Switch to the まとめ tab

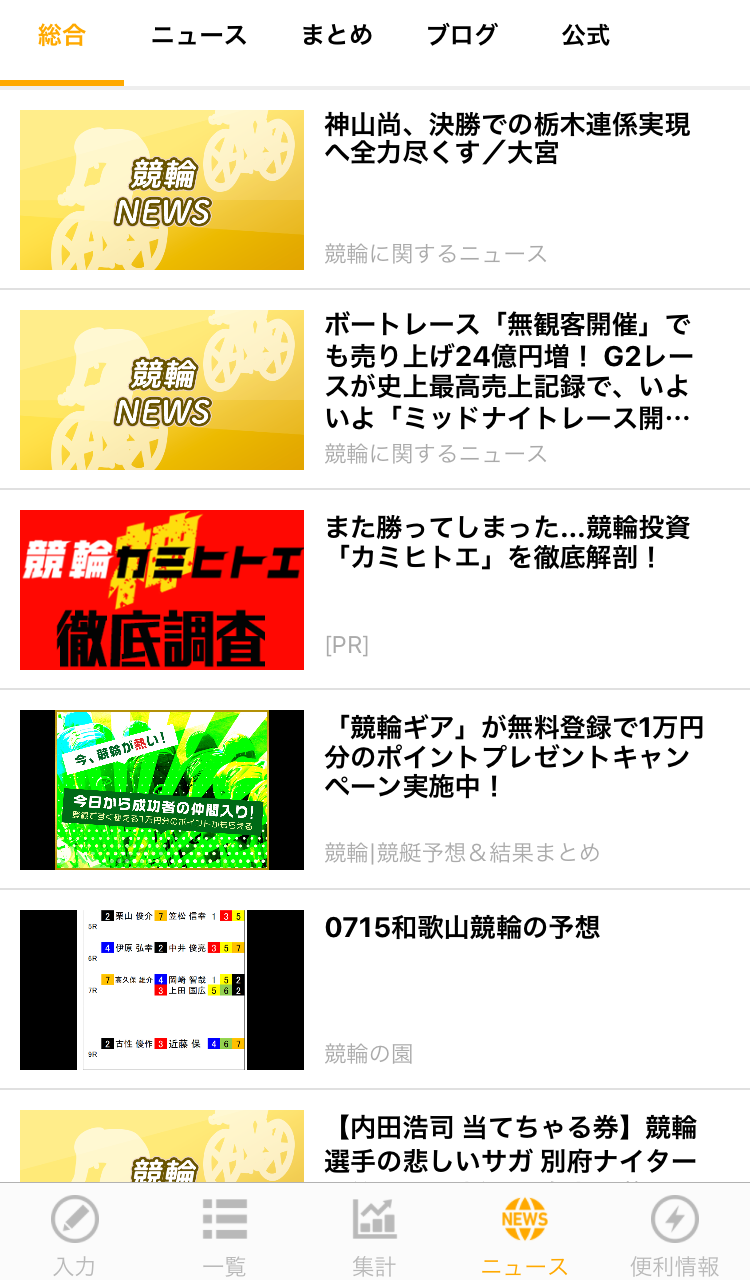[x=337, y=36]
